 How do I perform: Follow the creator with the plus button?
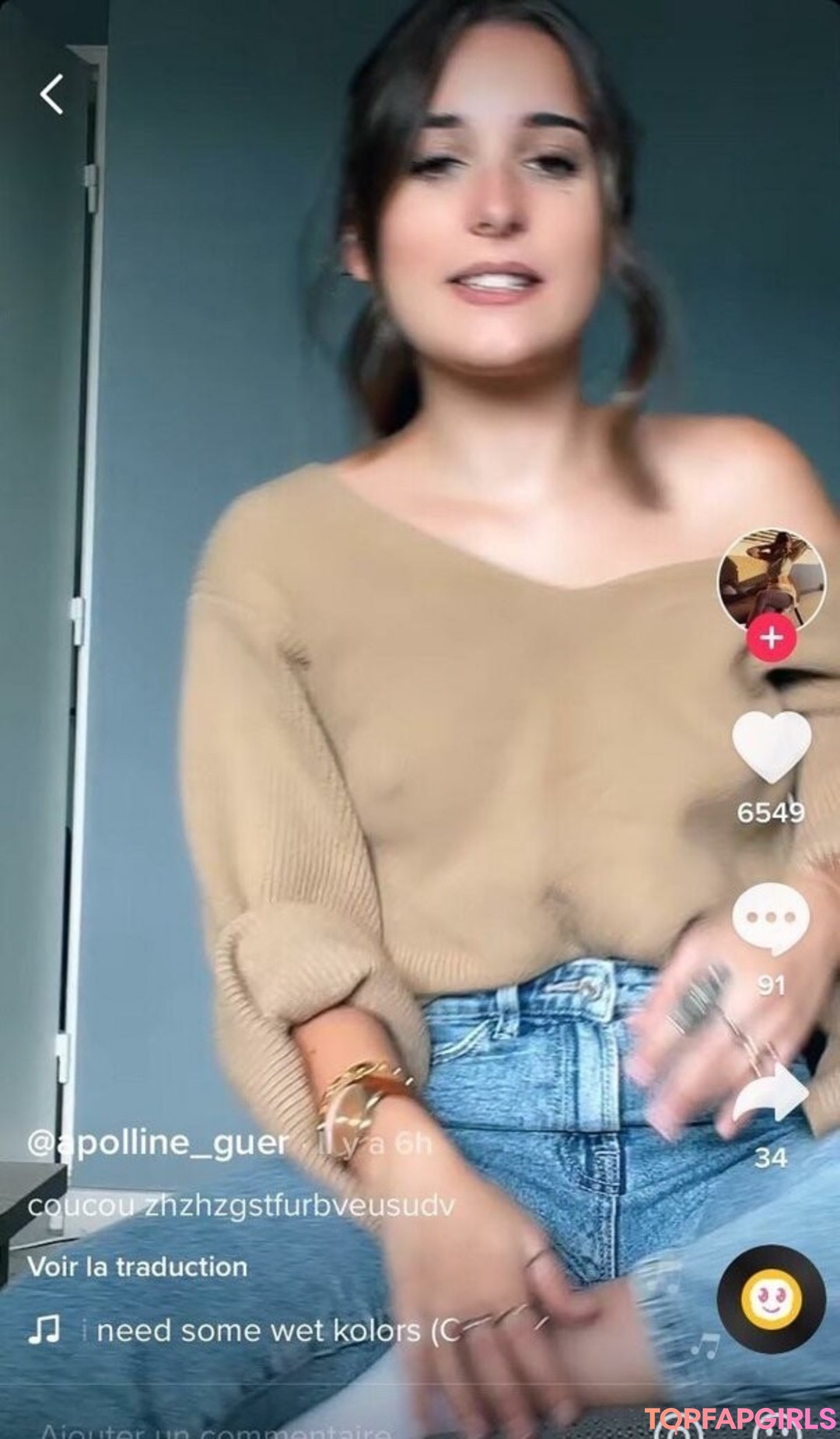pos(771,639)
